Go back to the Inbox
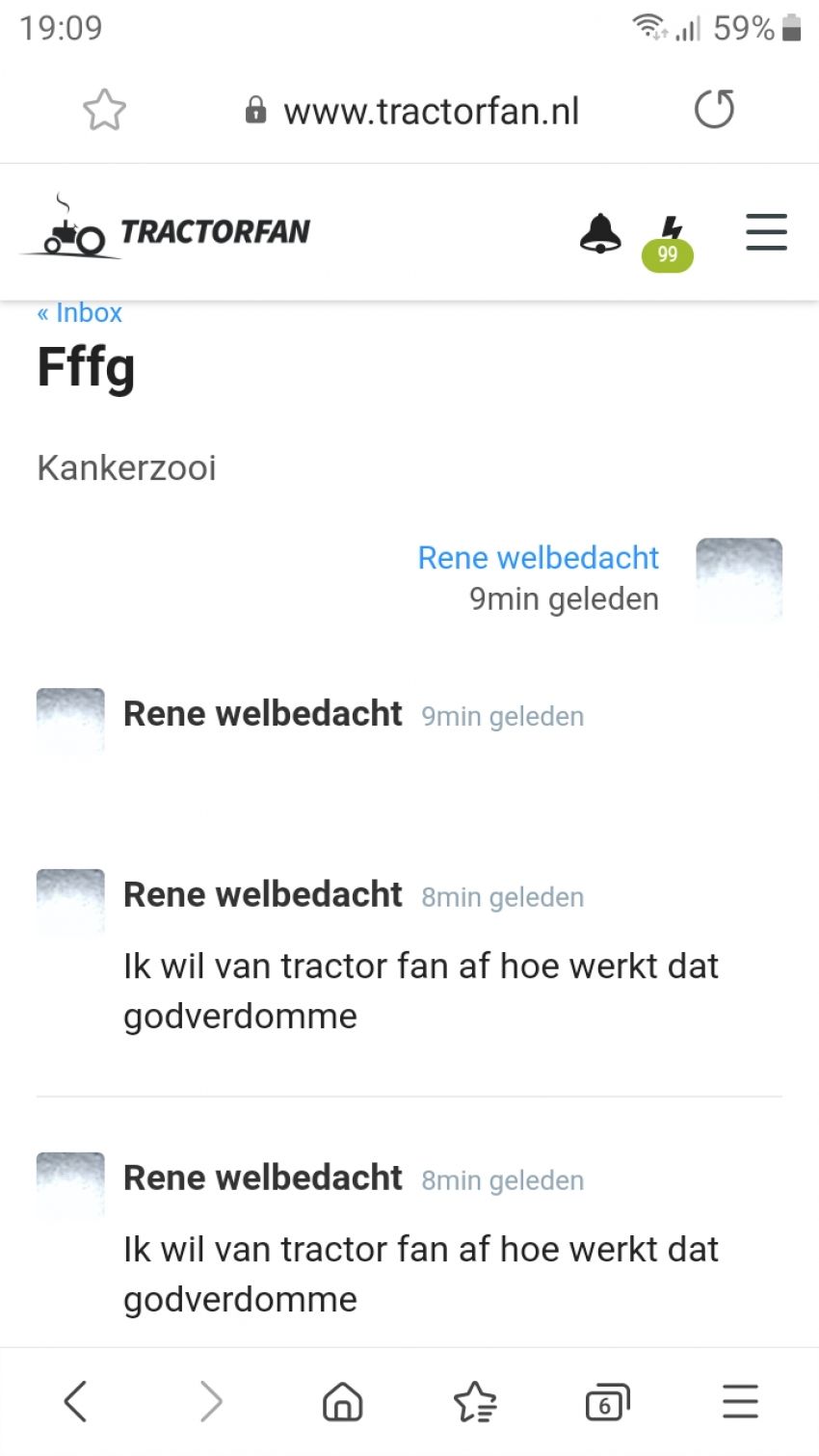This screenshot has width=819, height=1456. pos(80,313)
